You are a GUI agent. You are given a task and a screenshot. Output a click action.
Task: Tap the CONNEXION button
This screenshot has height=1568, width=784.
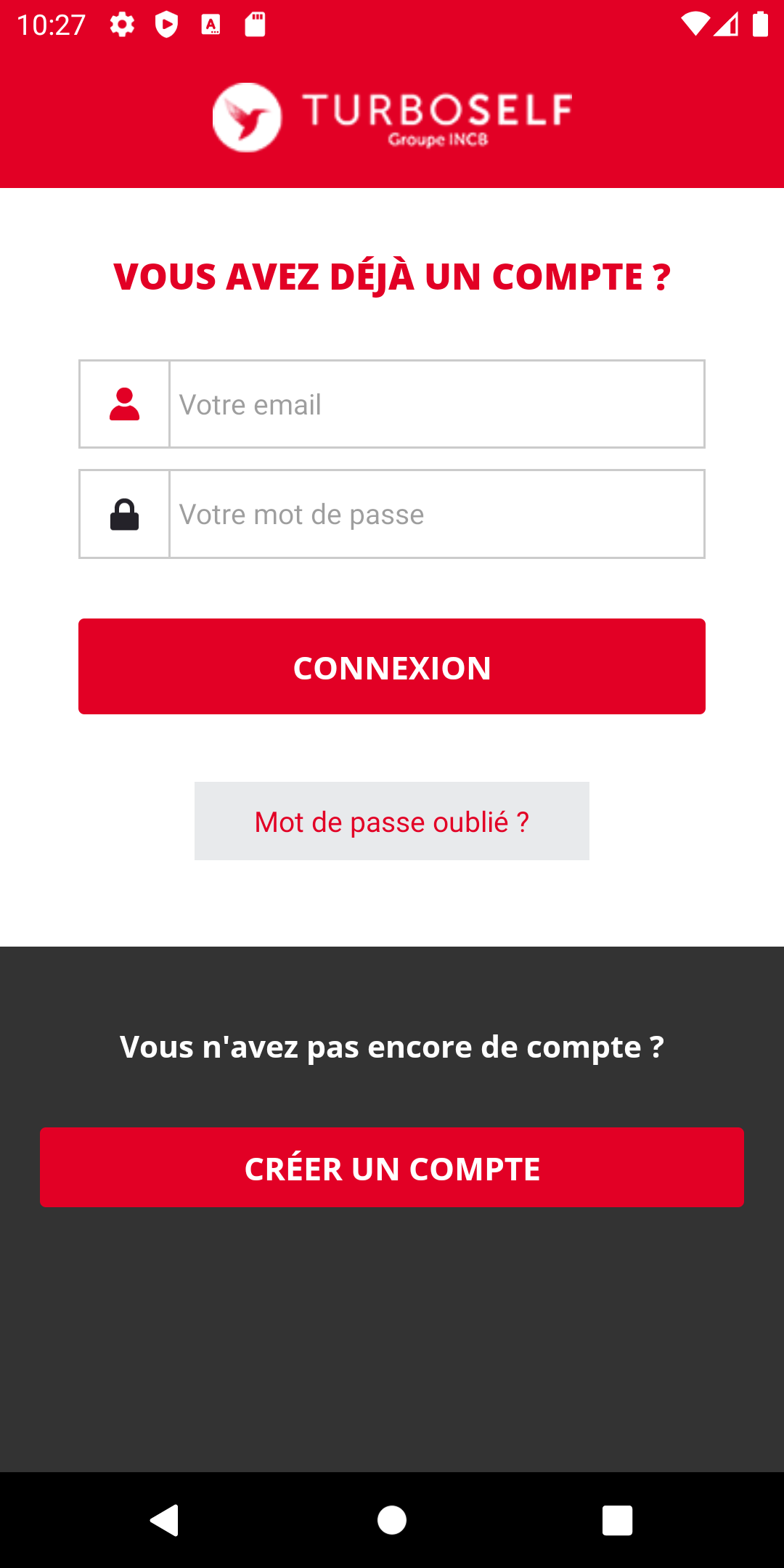(392, 666)
